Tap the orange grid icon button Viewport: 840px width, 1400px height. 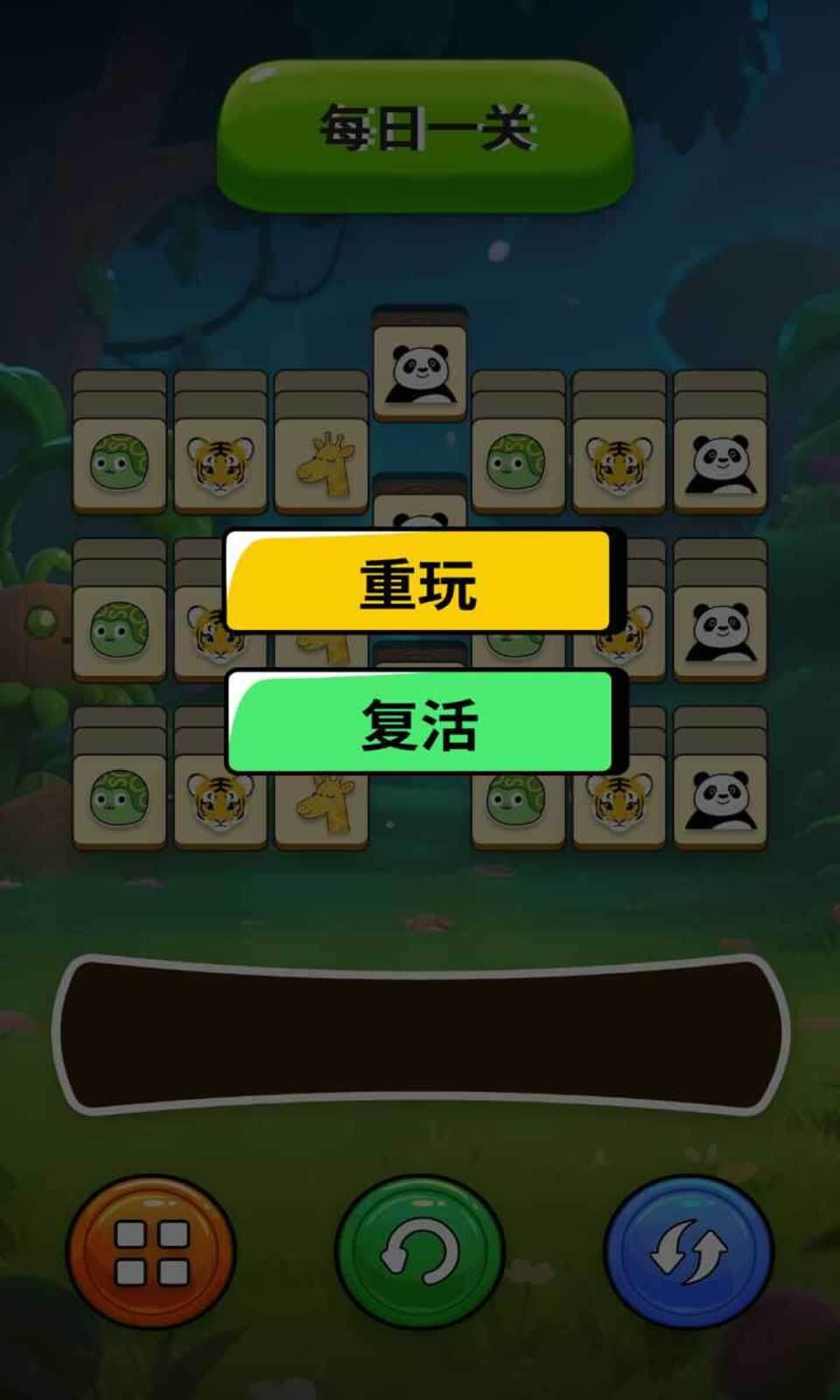click(x=151, y=1252)
